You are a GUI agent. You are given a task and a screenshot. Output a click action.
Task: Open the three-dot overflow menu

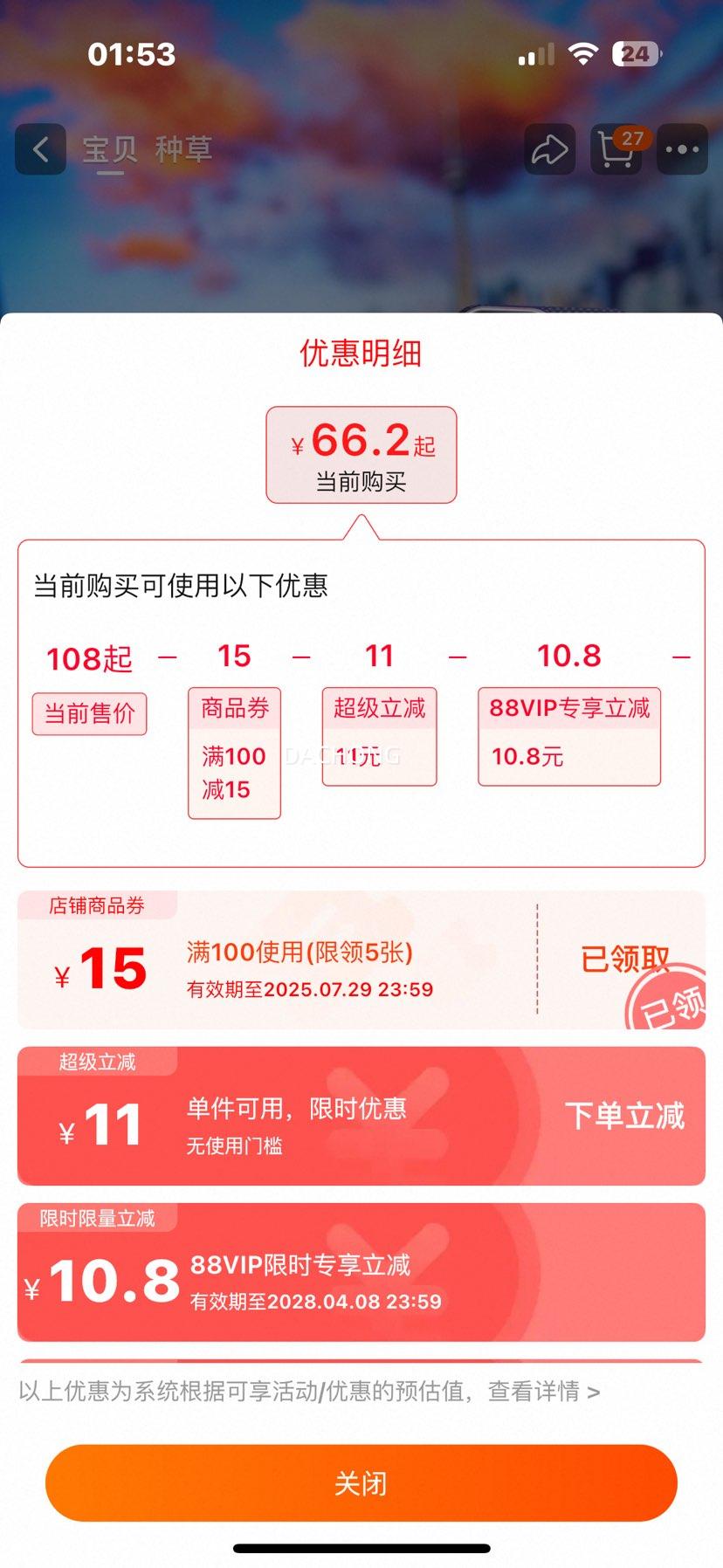pos(682,149)
